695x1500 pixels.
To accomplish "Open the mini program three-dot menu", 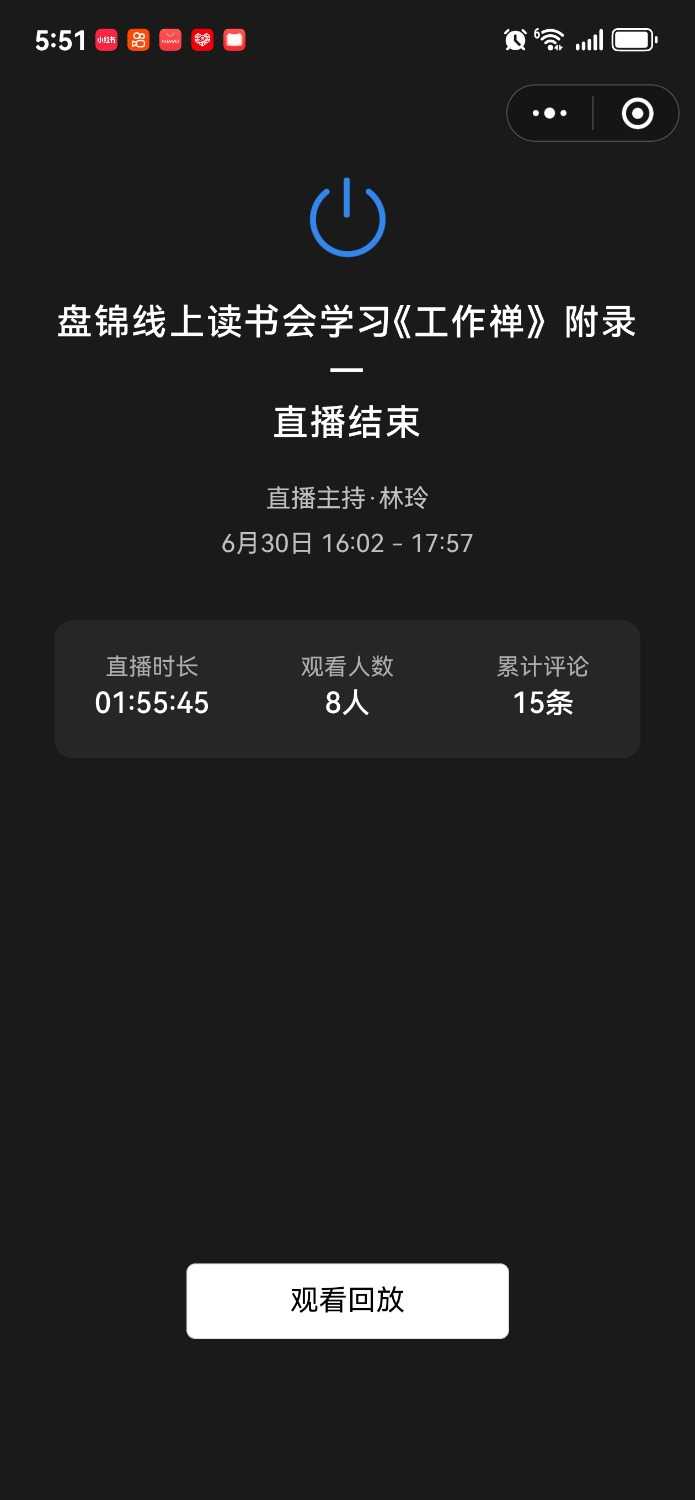I will click(x=550, y=114).
